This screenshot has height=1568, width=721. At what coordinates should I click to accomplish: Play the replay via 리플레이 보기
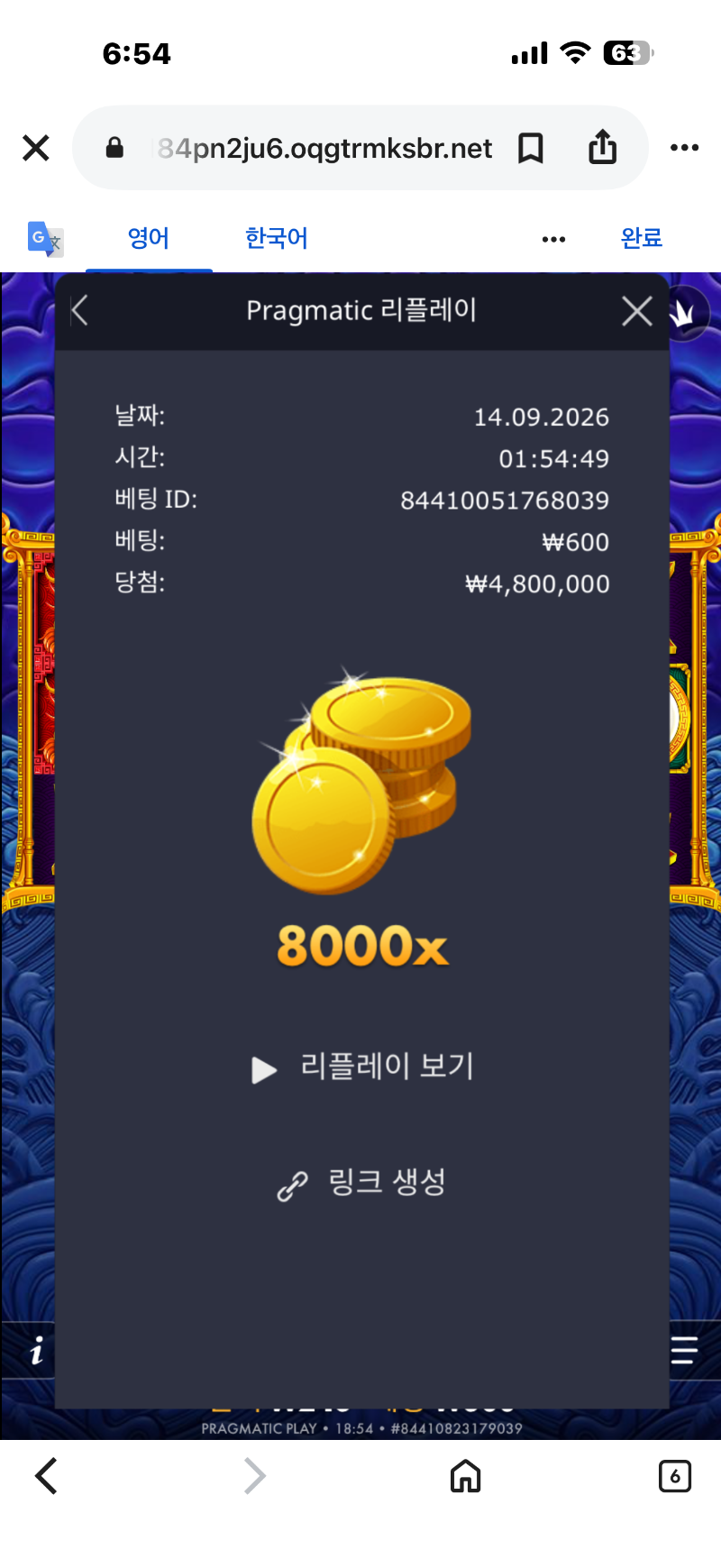pyautogui.click(x=362, y=1067)
